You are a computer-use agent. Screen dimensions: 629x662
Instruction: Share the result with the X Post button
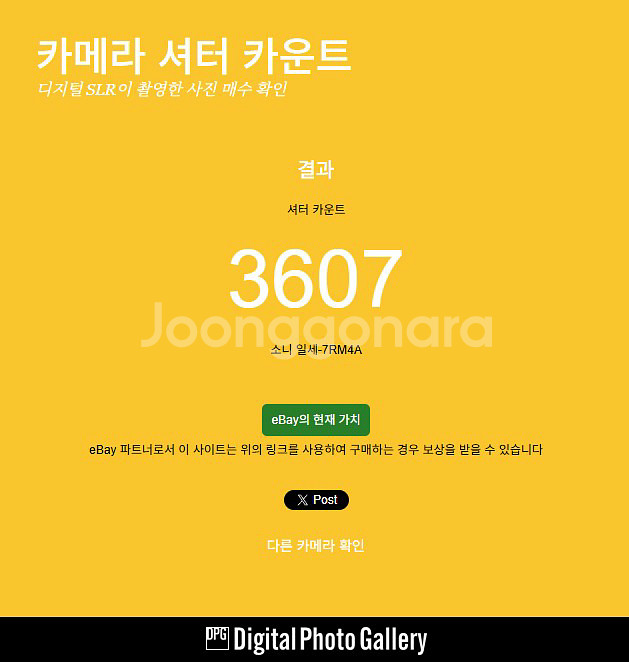tap(316, 500)
